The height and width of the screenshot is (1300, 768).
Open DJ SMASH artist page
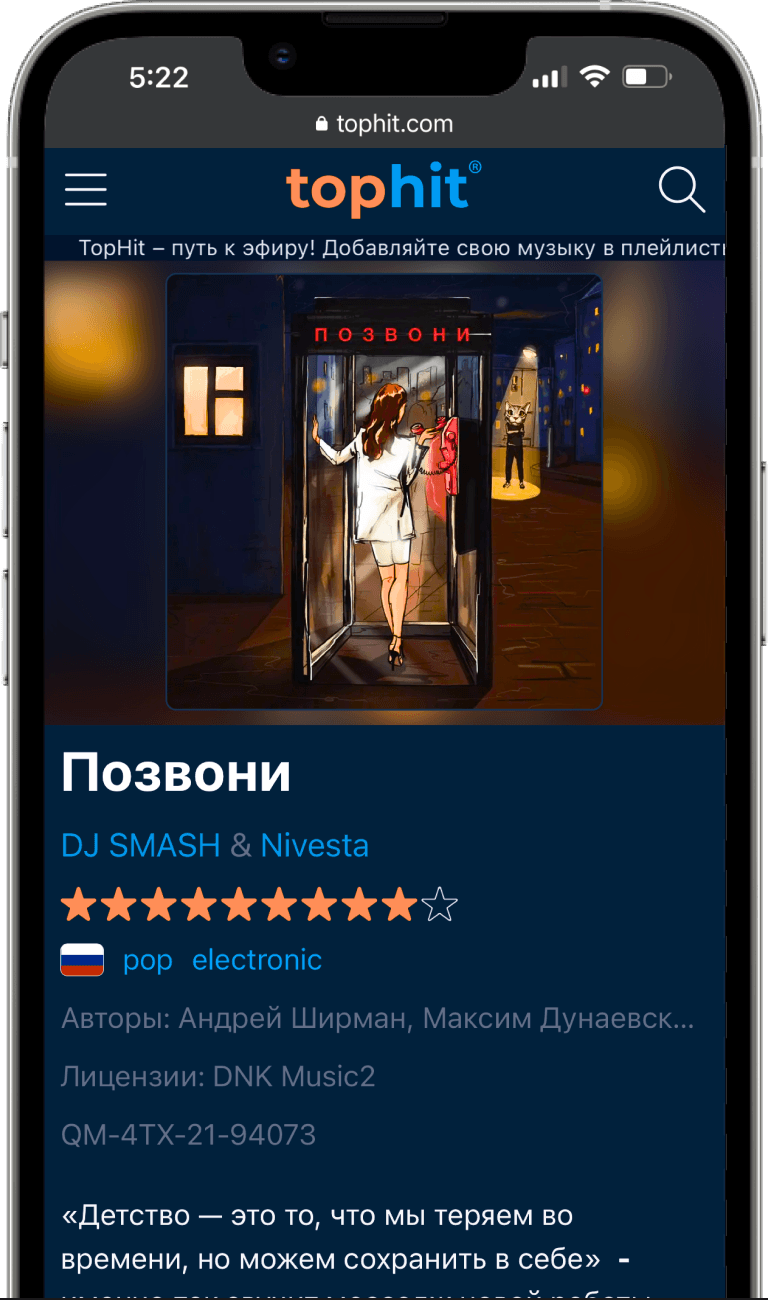(140, 845)
